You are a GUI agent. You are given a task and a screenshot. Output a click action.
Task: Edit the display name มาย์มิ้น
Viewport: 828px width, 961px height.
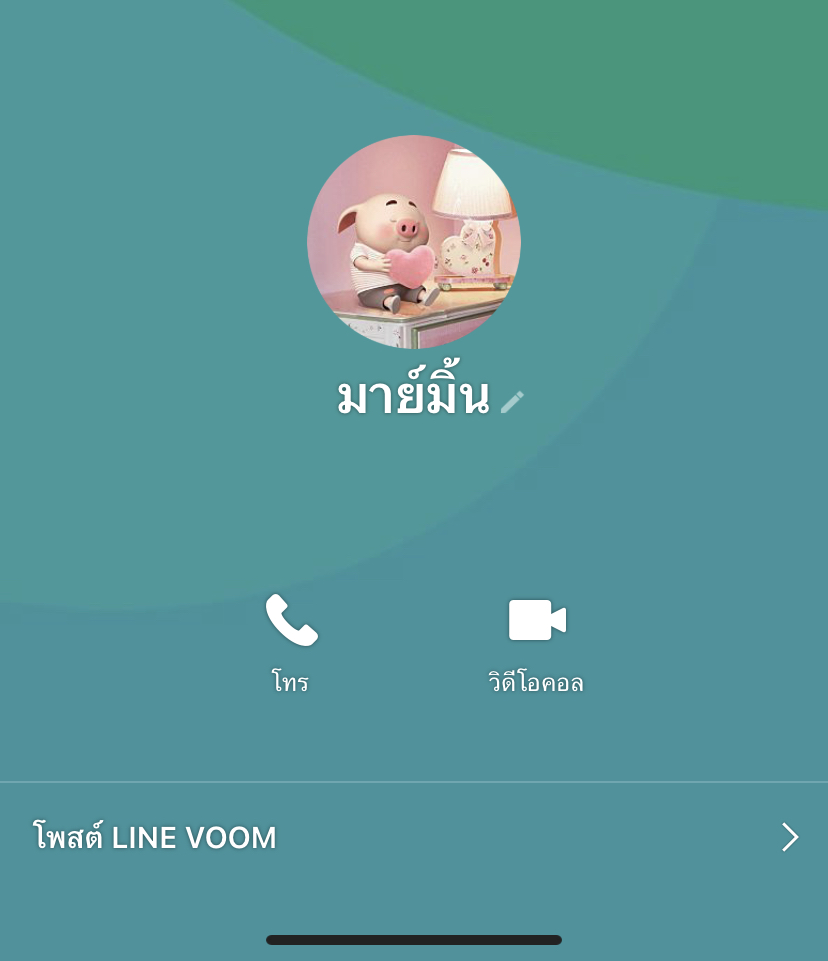pyautogui.click(x=511, y=402)
